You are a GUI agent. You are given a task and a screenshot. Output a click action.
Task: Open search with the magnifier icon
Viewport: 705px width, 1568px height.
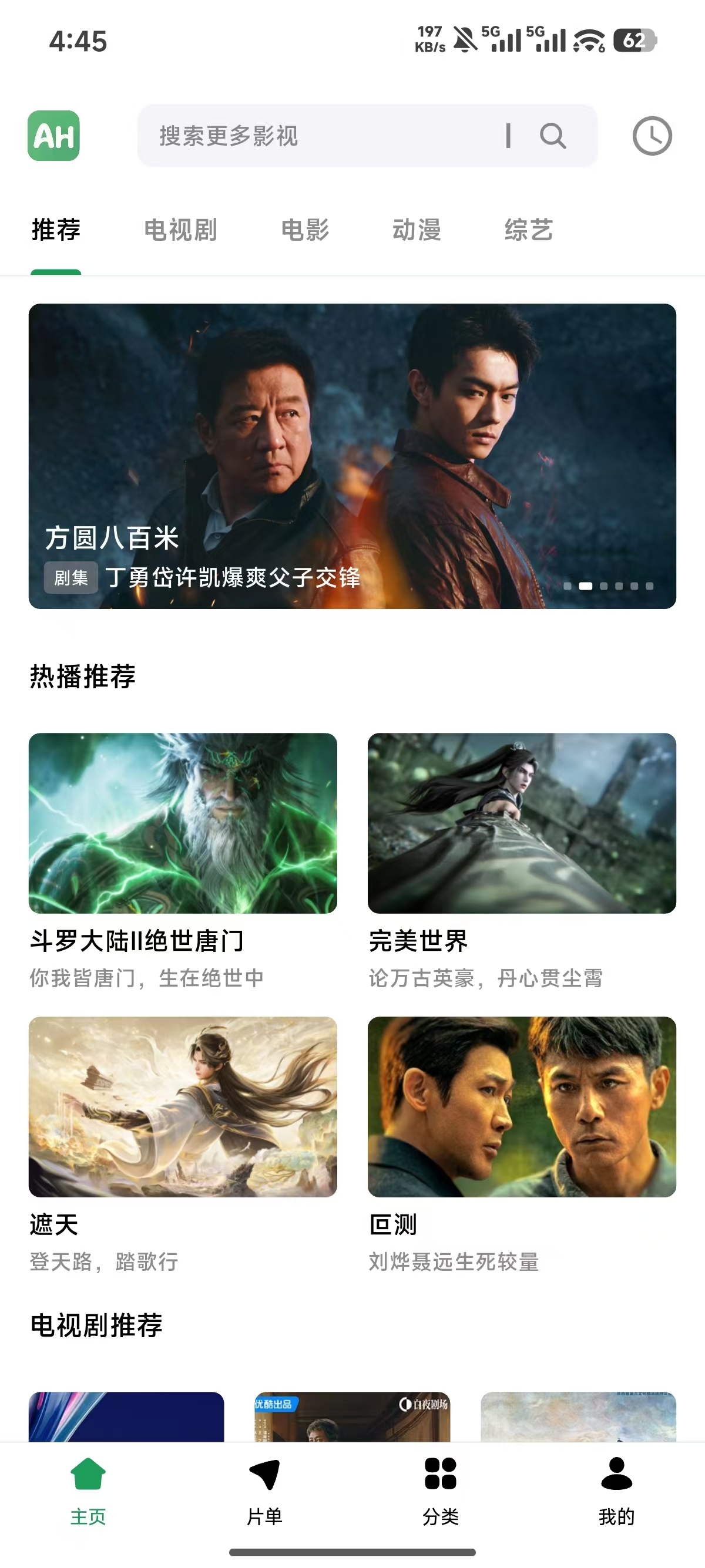(553, 136)
